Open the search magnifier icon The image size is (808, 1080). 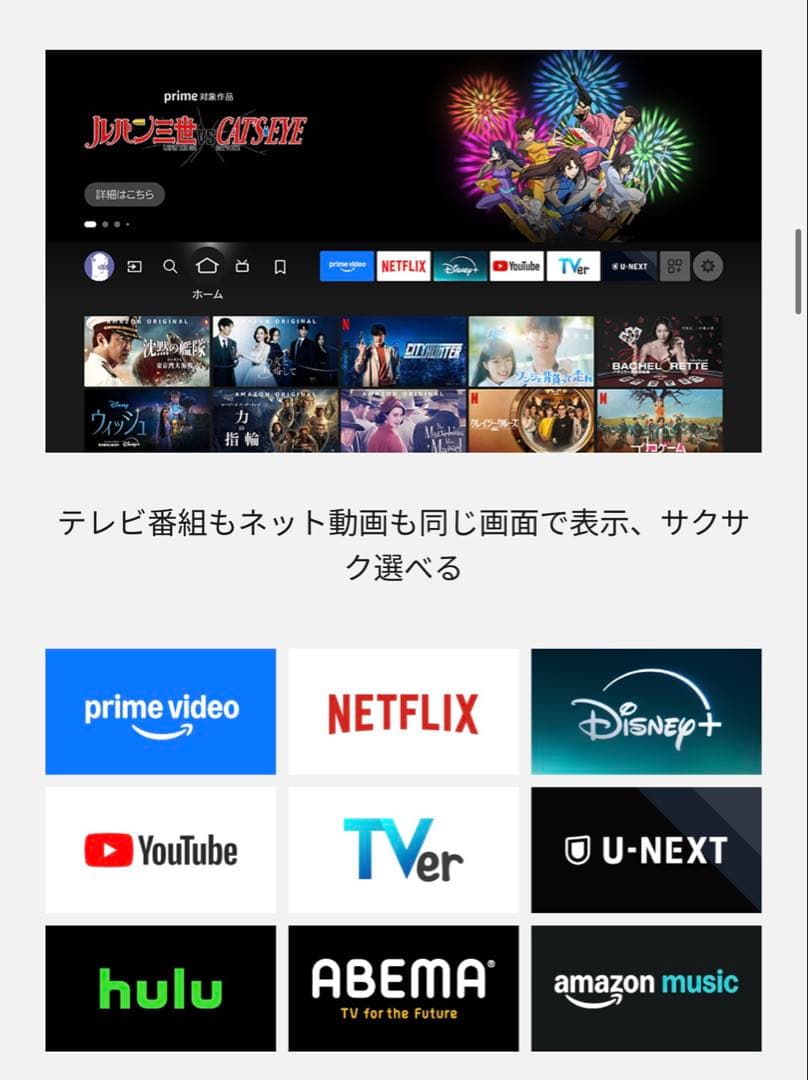[x=170, y=265]
